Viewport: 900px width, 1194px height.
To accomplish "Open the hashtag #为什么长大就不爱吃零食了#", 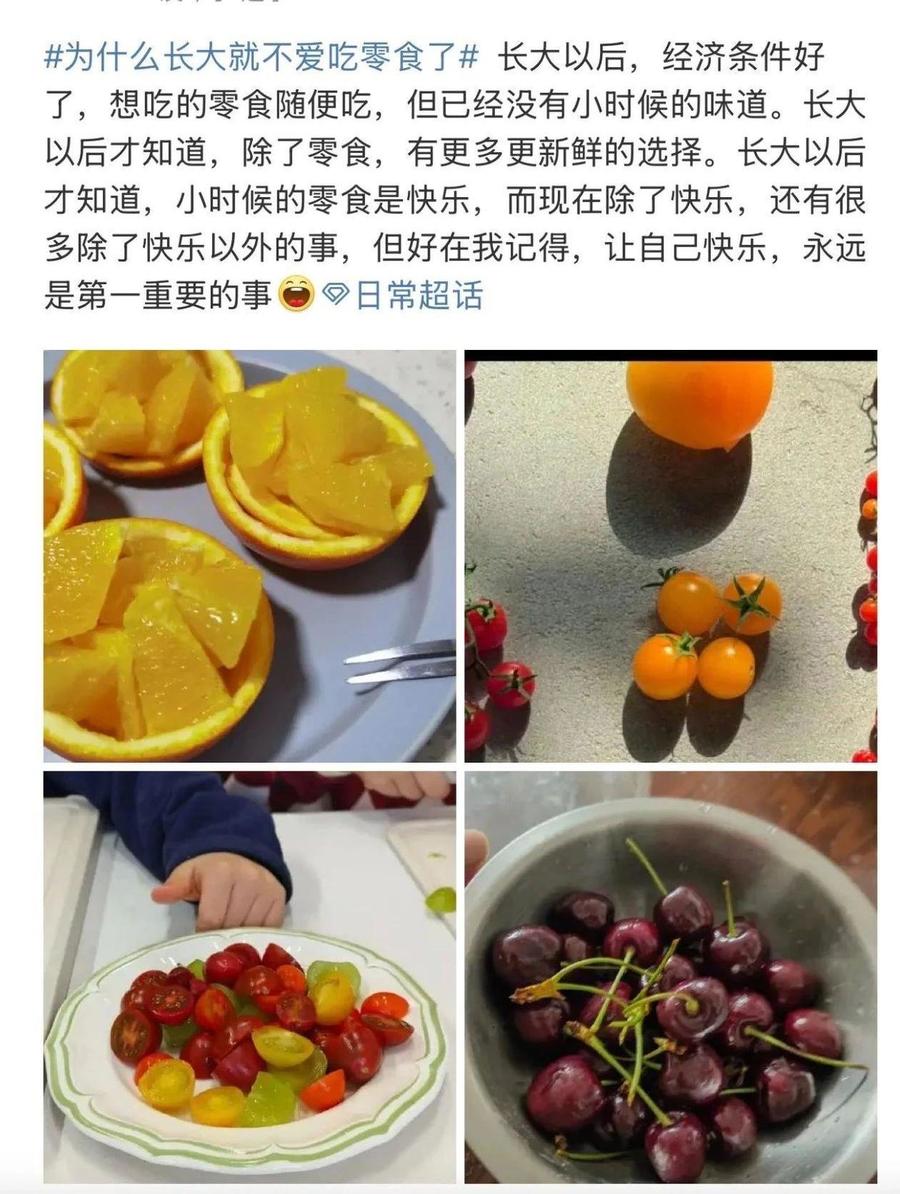I will click(x=262, y=57).
